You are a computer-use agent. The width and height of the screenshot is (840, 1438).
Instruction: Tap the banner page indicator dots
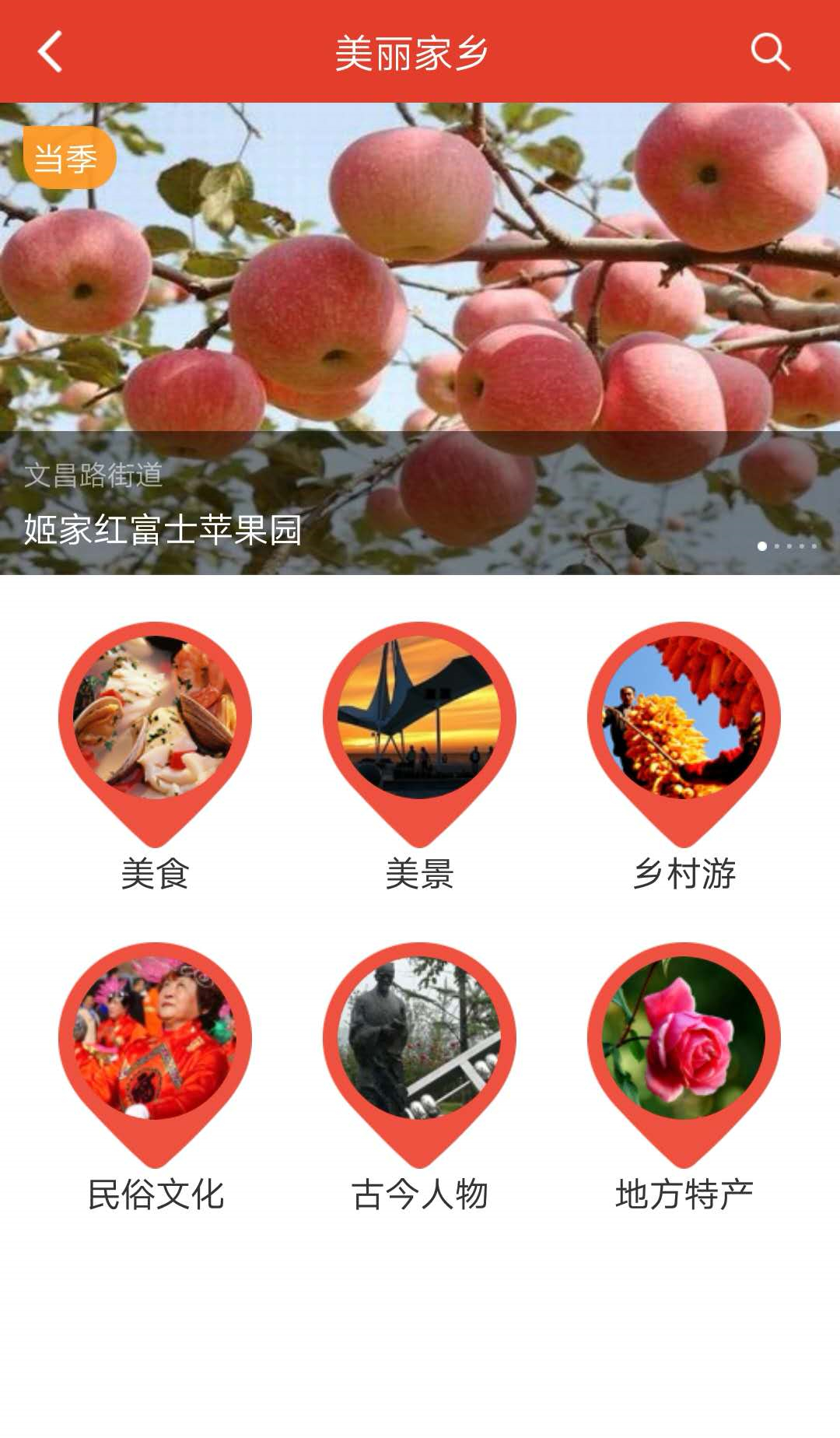[787, 546]
